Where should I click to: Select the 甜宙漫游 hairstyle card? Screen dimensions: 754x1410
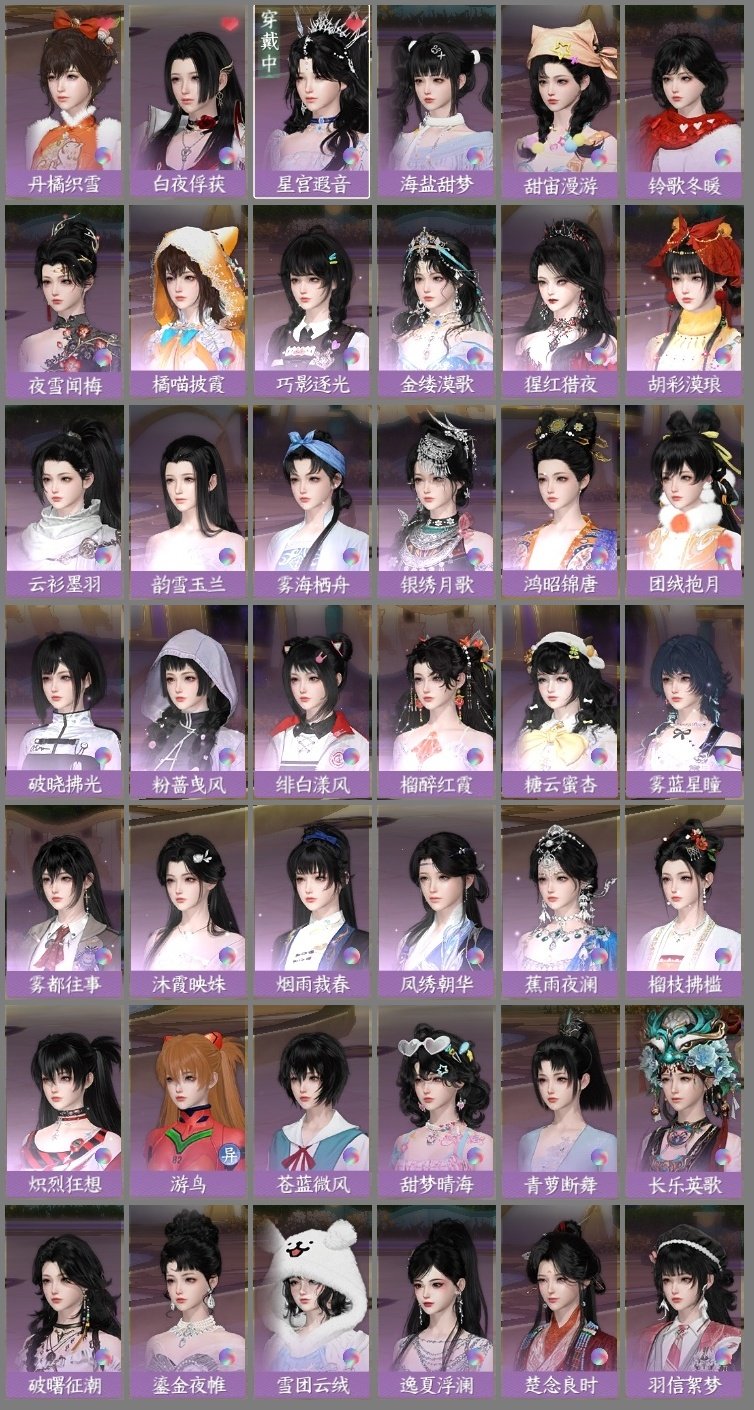tap(565, 95)
